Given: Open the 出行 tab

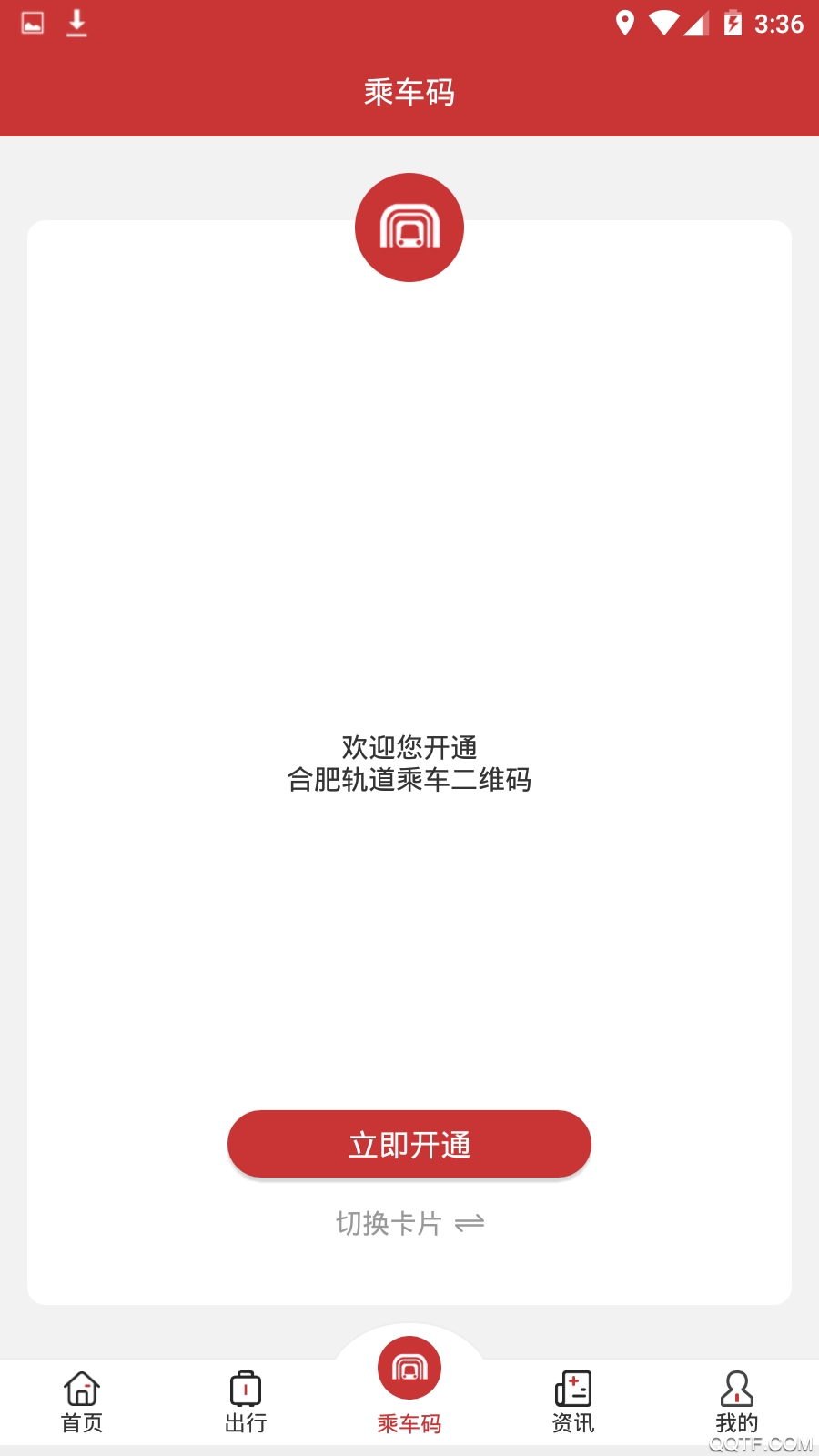Looking at the screenshot, I should pyautogui.click(x=246, y=1401).
